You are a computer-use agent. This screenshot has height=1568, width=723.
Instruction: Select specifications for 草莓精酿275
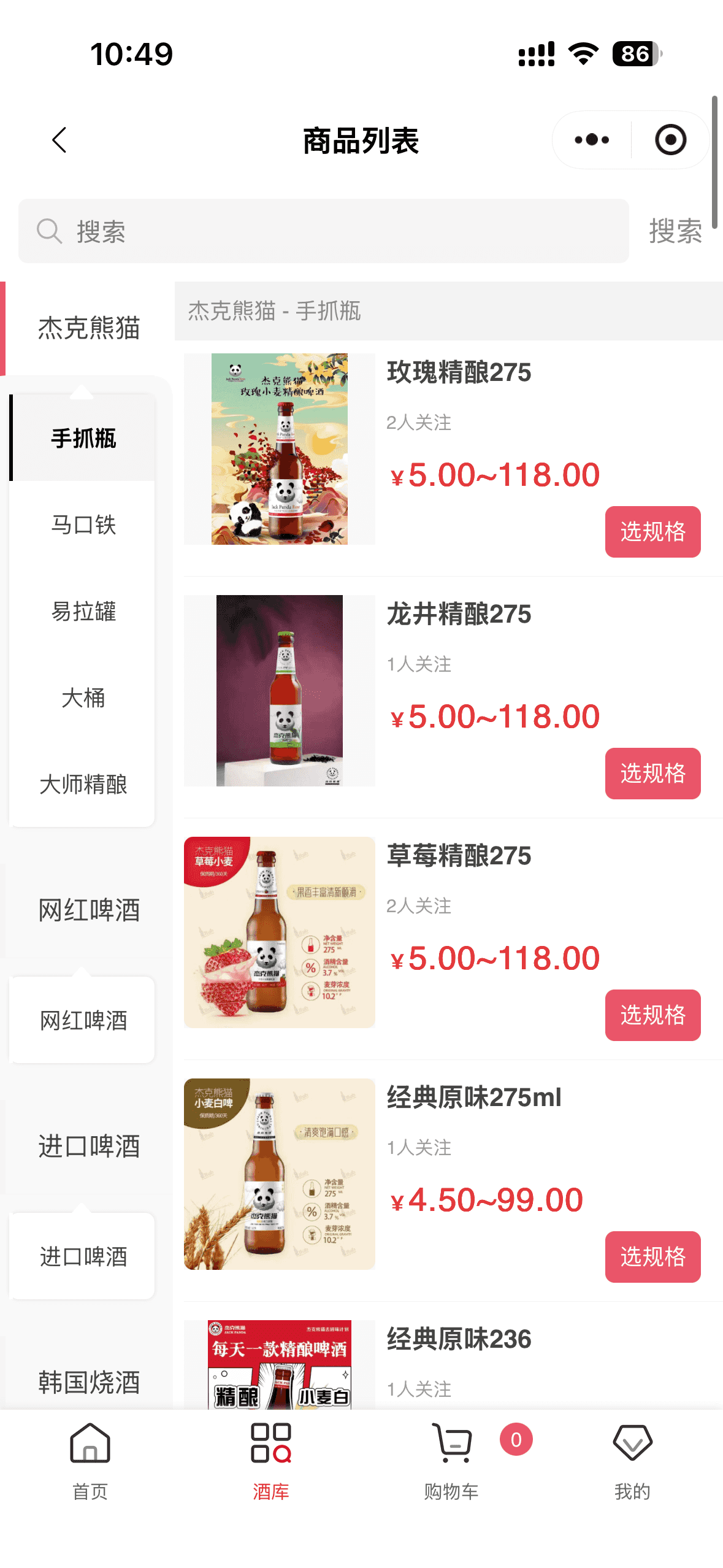[652, 1015]
